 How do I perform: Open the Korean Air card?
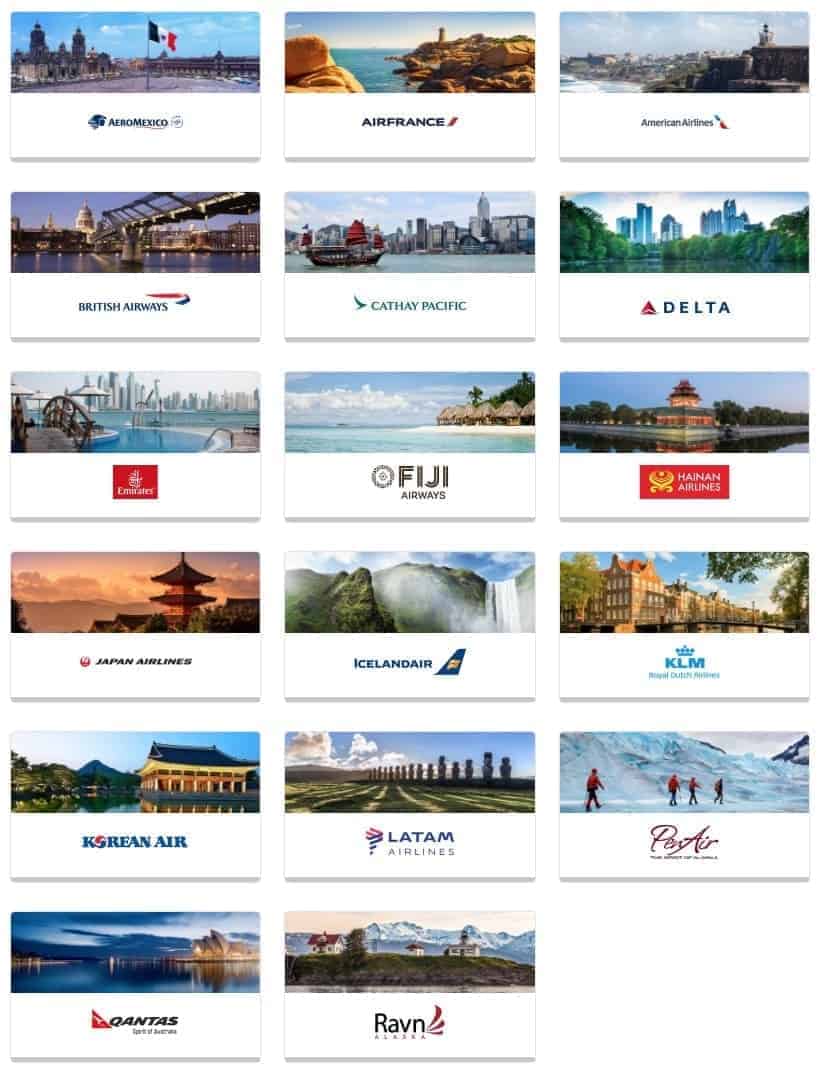click(x=135, y=842)
